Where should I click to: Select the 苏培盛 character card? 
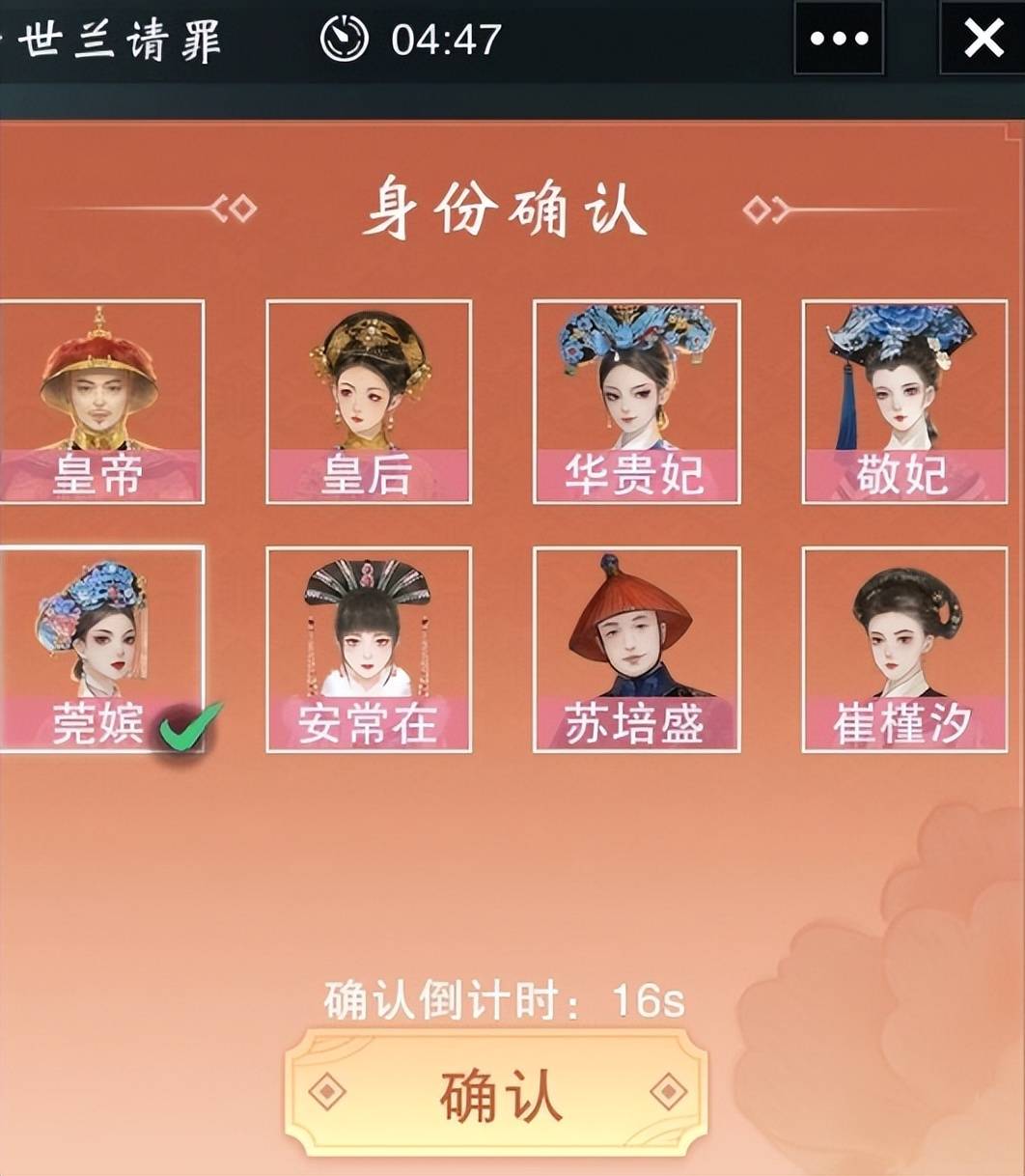(x=636, y=649)
